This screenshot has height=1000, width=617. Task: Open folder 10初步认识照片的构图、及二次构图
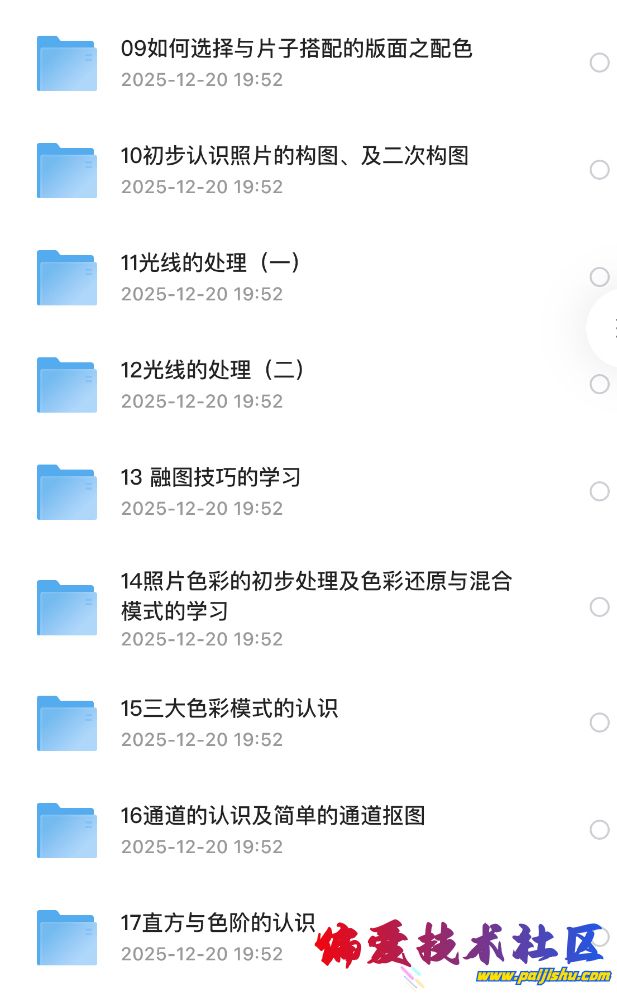(x=294, y=155)
